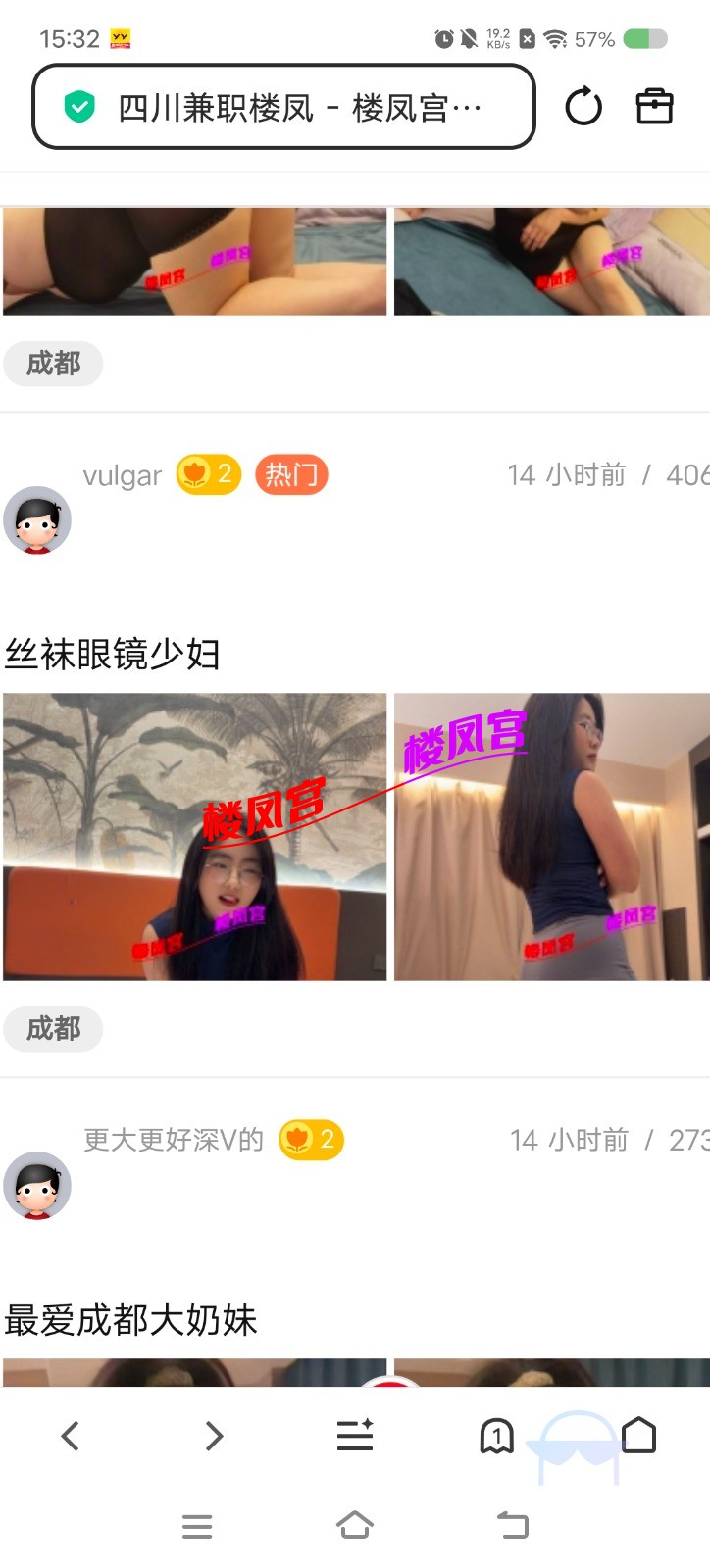
Task: Open the browser tabs switcher
Action: (496, 1437)
